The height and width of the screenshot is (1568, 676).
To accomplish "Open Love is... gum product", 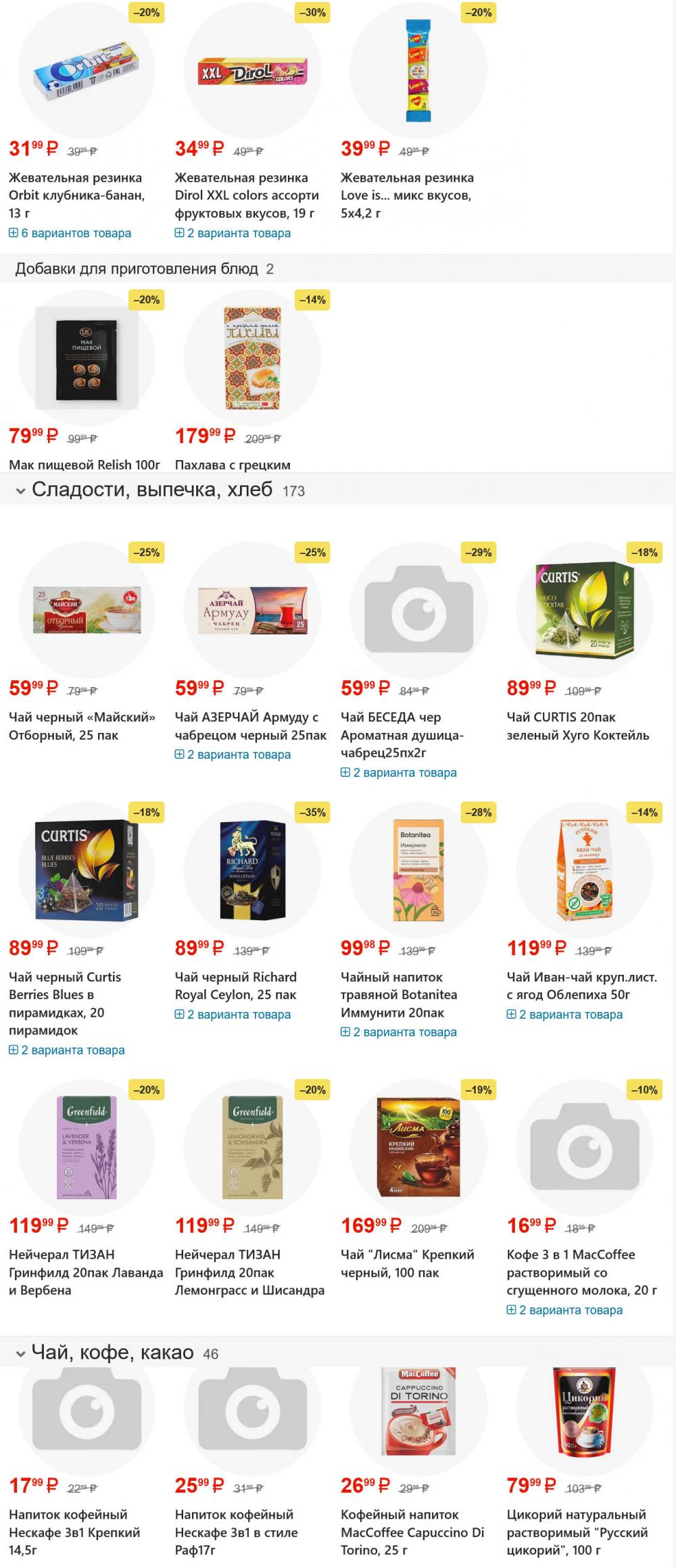I will coord(406,195).
